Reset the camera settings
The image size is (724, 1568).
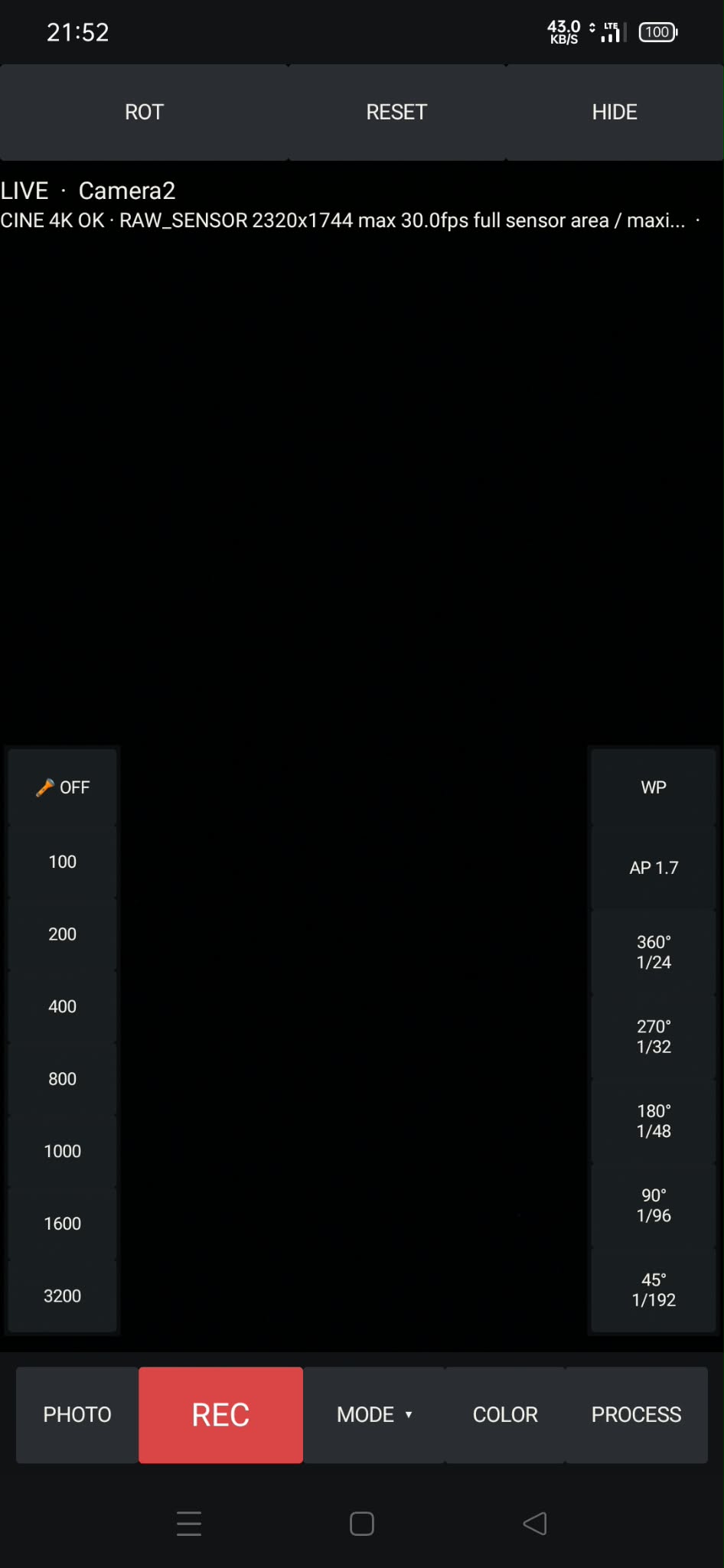coord(396,112)
